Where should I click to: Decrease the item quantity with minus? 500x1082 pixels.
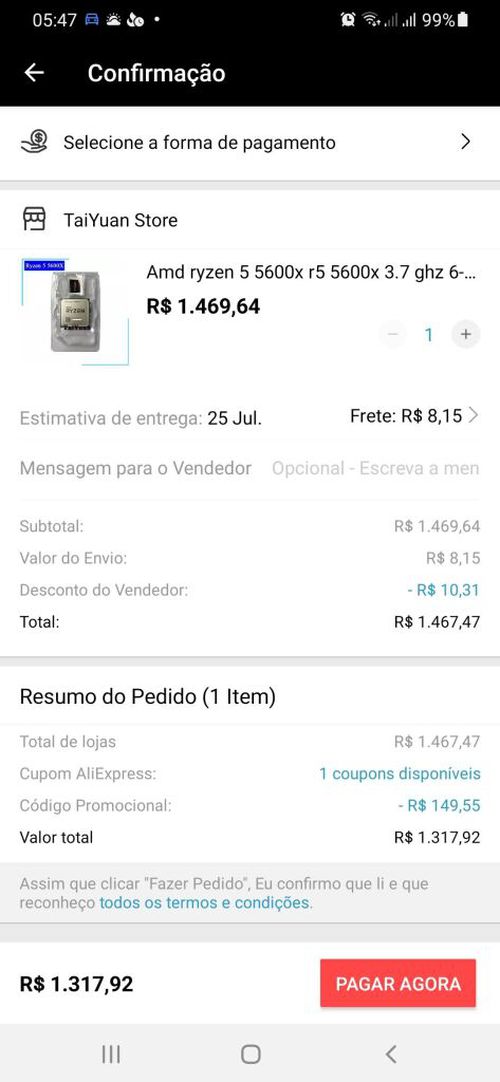pos(392,335)
